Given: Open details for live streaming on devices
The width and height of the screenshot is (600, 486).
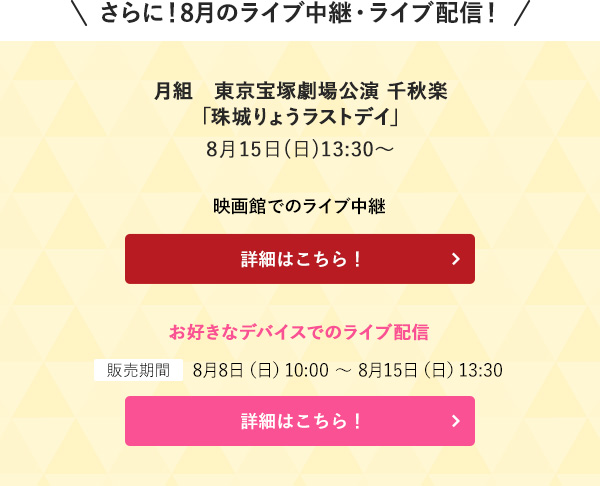Looking at the screenshot, I should tap(300, 421).
